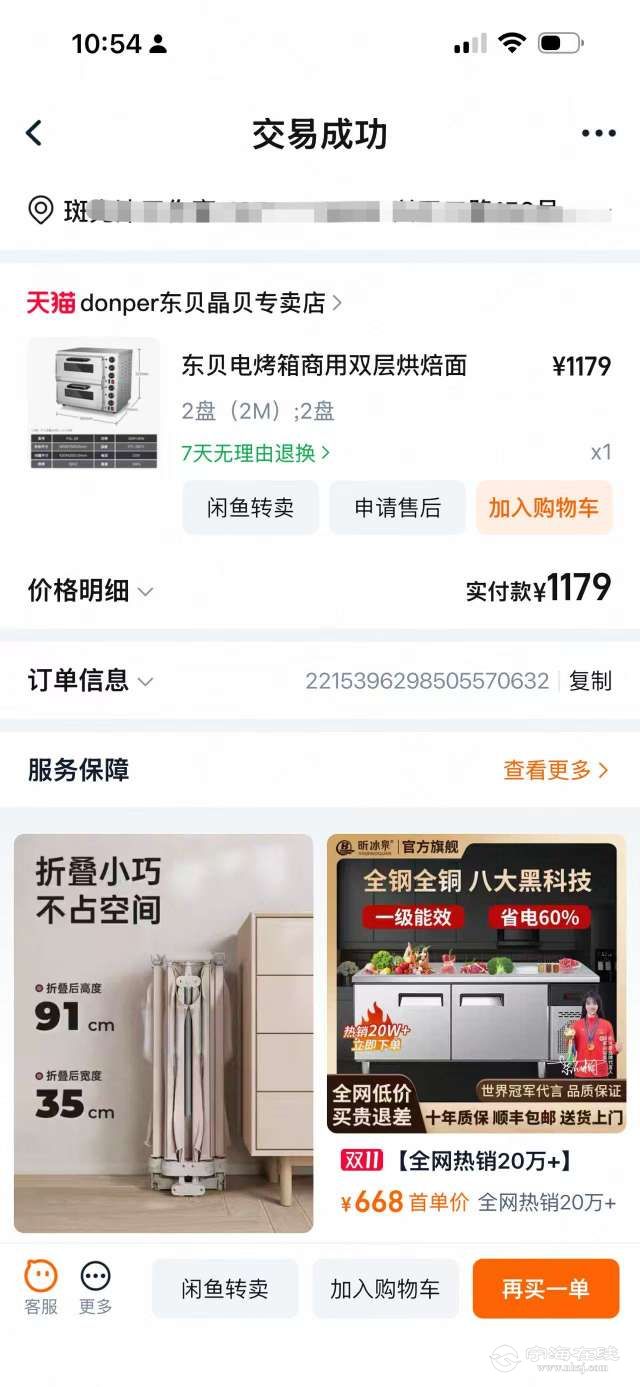Copy the order number with 复制

[x=590, y=682]
